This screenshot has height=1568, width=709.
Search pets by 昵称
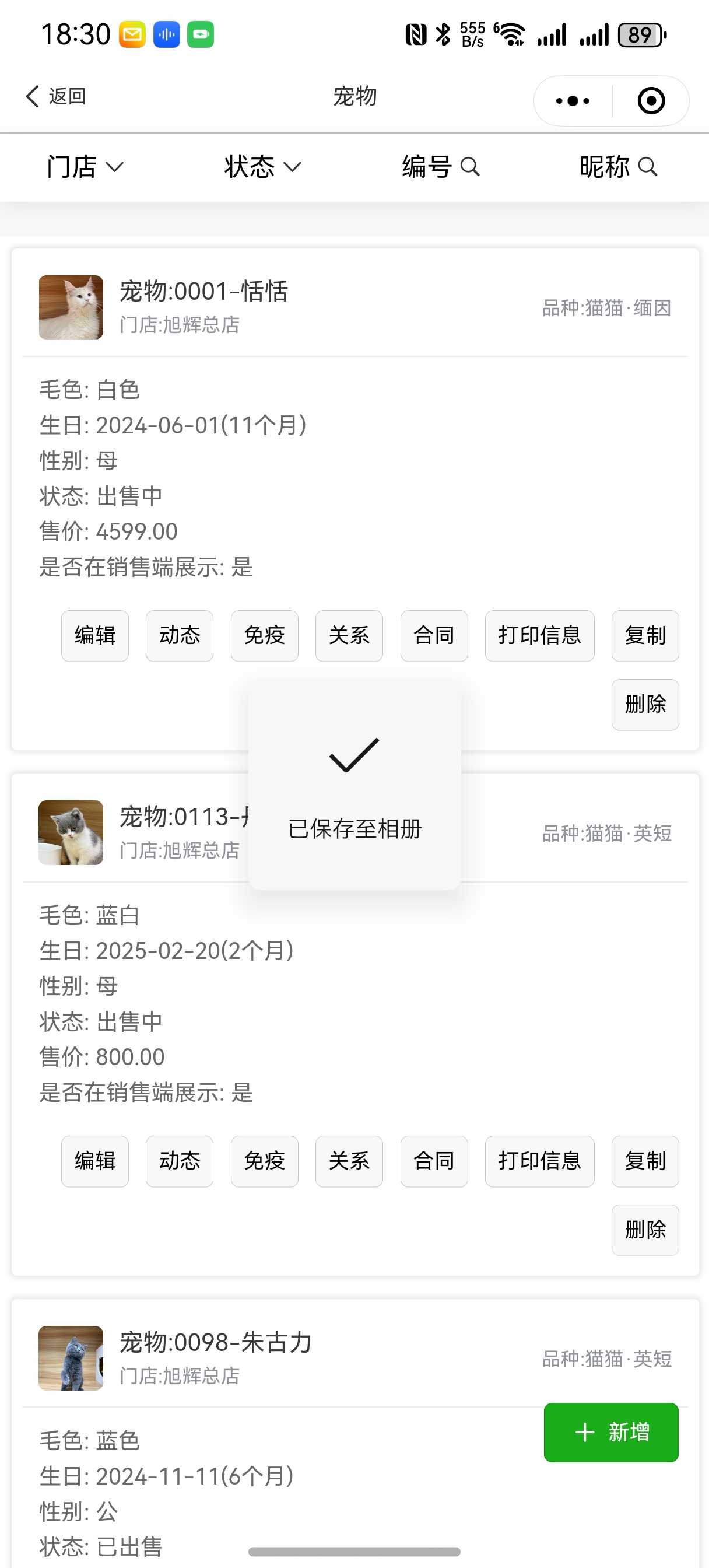[x=617, y=166]
